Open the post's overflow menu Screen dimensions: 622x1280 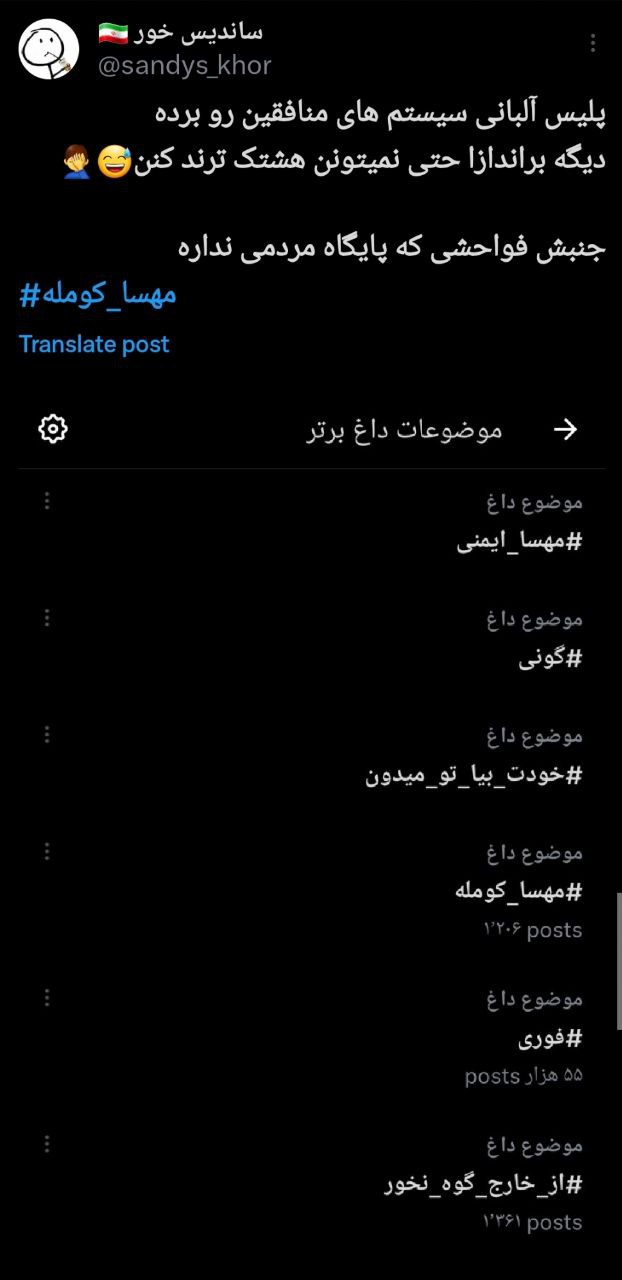point(593,44)
